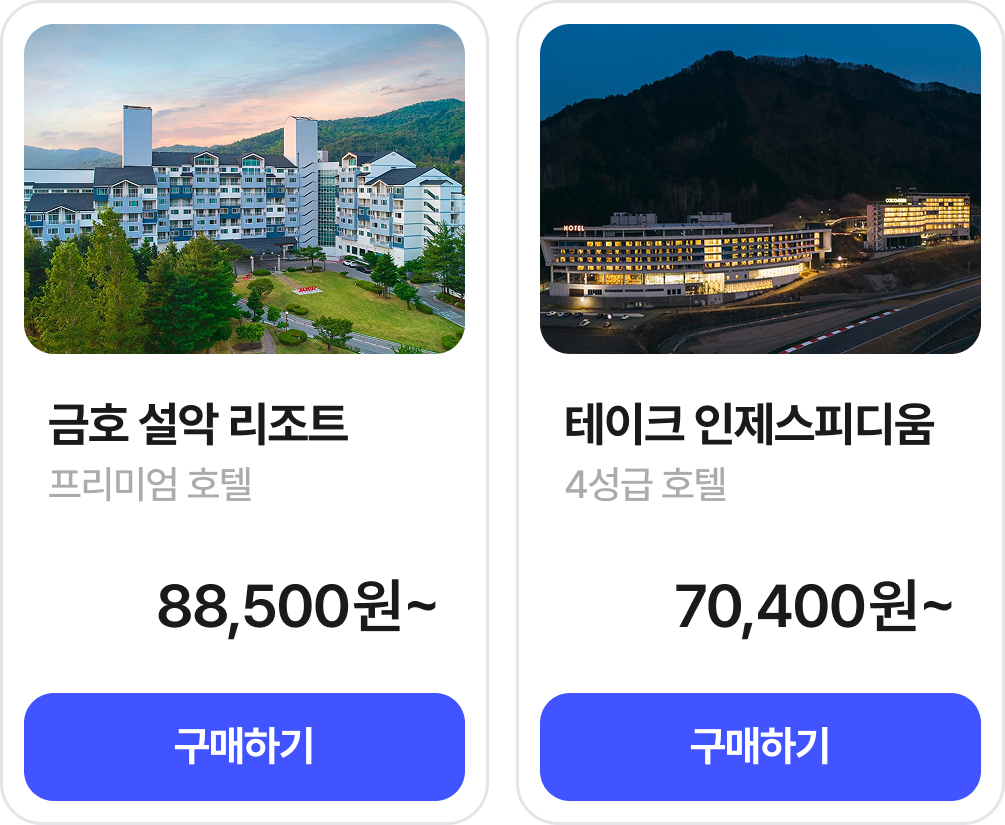Screen dimensions: 1005x825
Task: Tap 구매하기 for 테이크 인제스피디움
Action: tap(760, 746)
